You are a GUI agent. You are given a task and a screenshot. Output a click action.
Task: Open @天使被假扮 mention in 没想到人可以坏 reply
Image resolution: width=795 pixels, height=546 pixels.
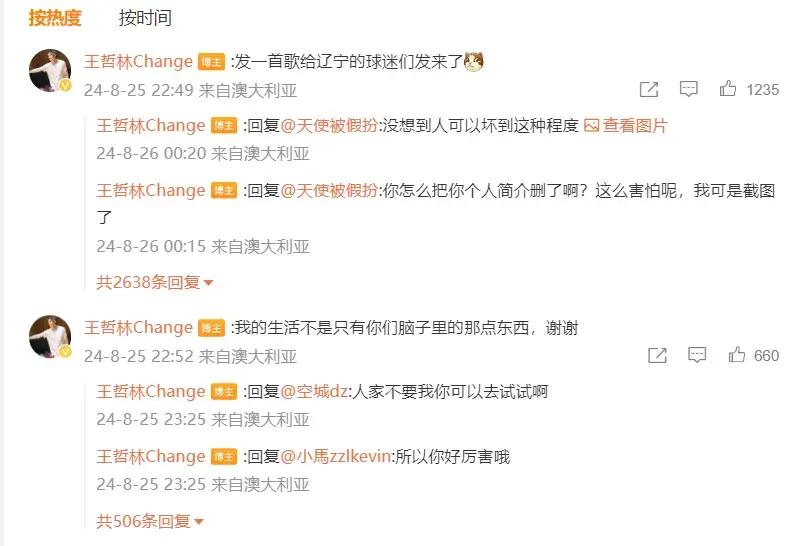point(329,126)
